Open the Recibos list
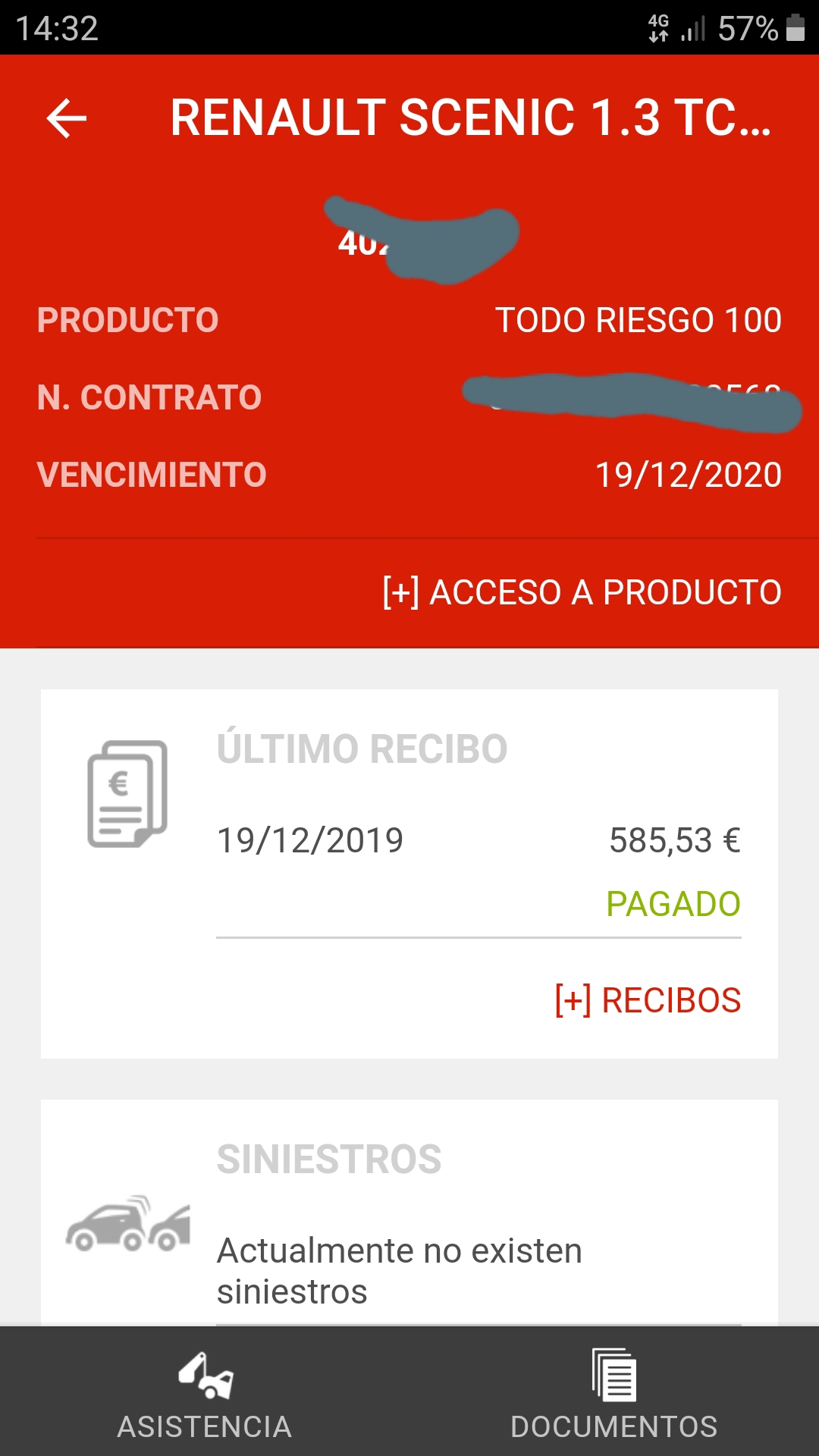Screen dimensions: 819x1456 (x=648, y=1000)
